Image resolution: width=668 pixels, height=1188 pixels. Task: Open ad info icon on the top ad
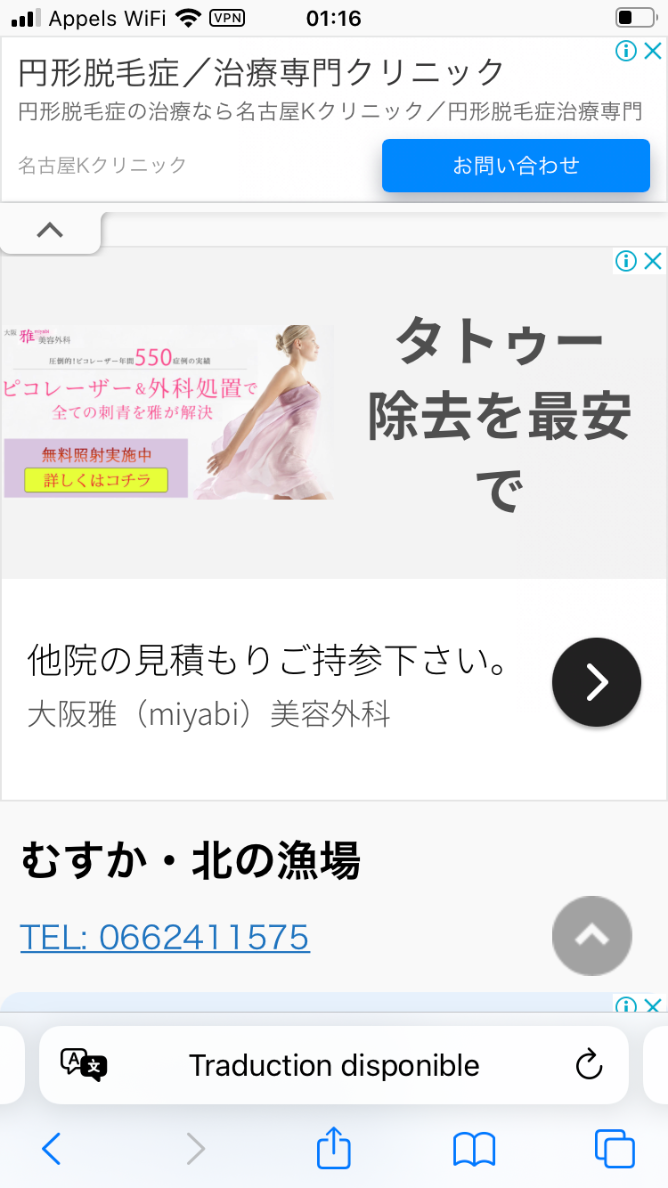(627, 51)
